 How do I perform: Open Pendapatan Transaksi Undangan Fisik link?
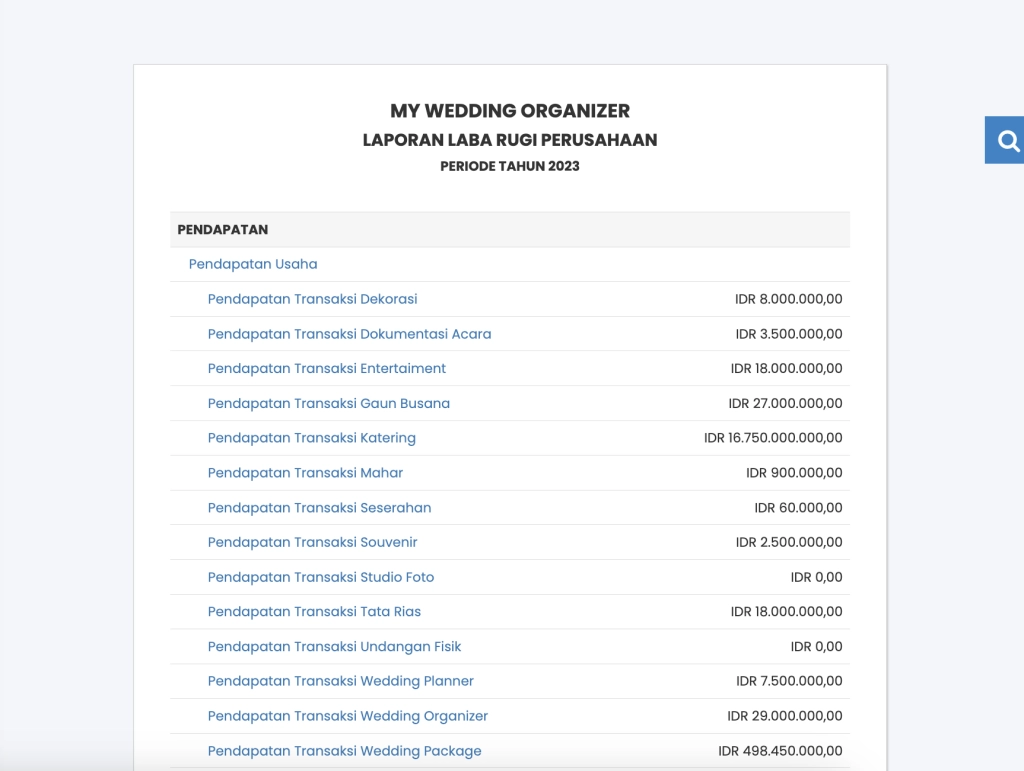point(334,646)
